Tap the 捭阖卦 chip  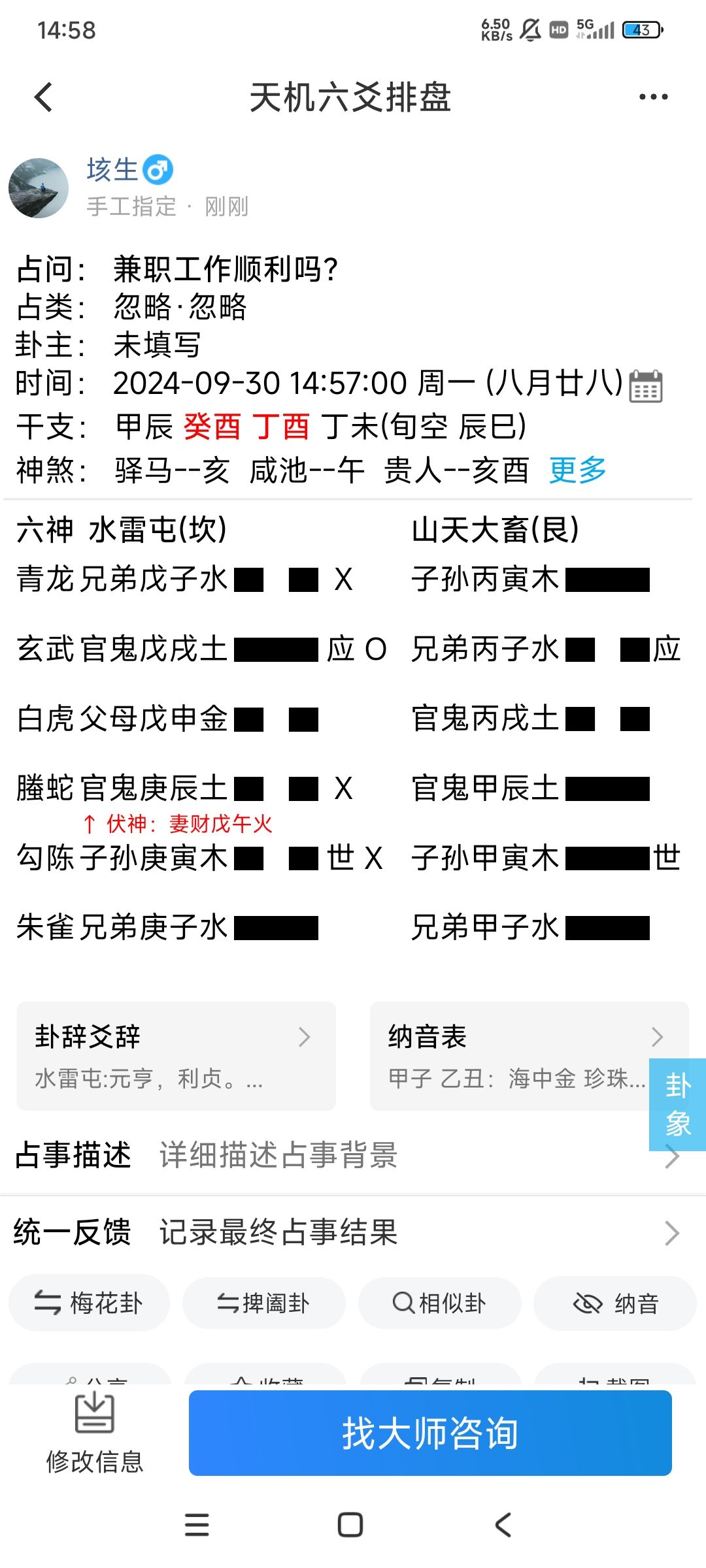pos(263,1303)
